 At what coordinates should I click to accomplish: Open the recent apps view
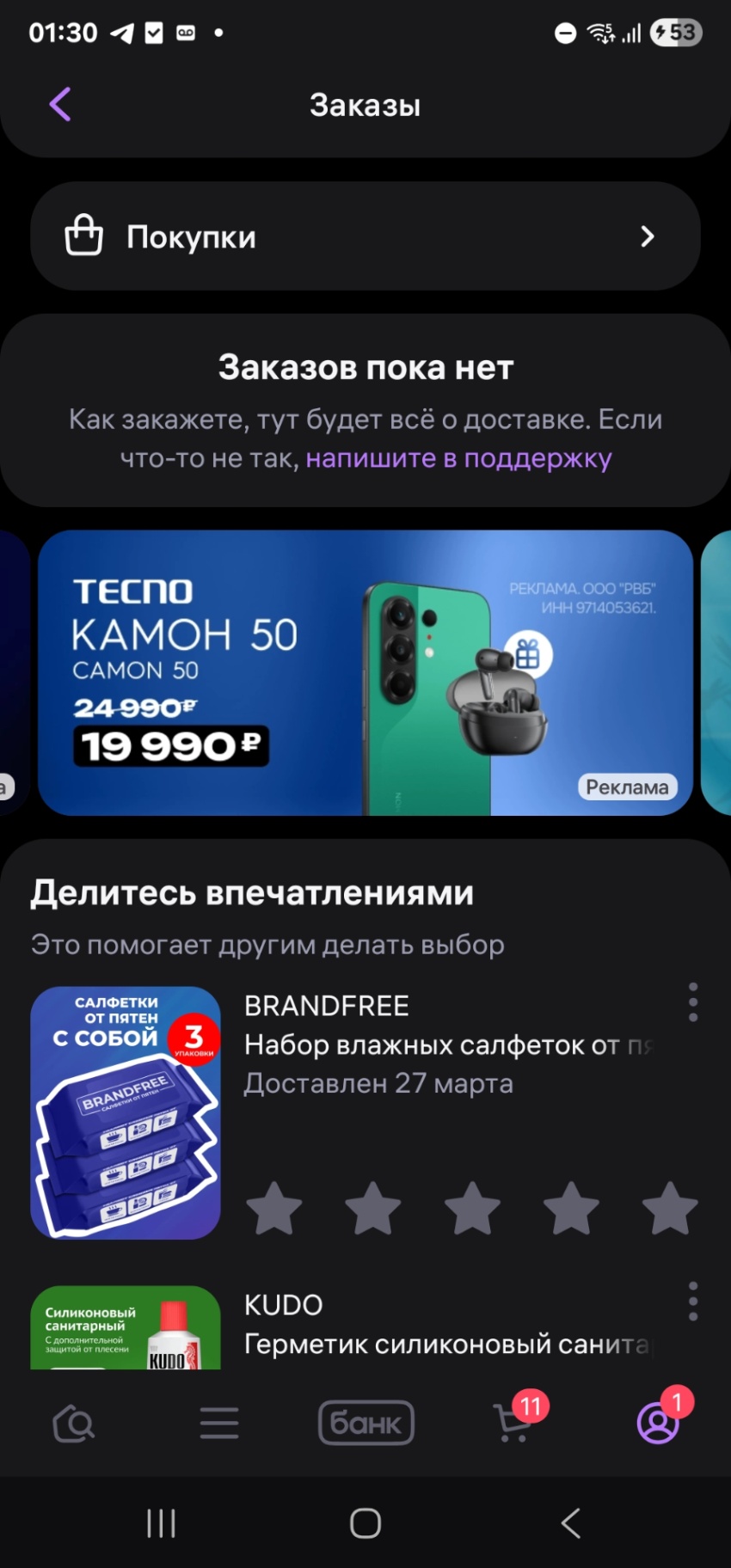[161, 1523]
